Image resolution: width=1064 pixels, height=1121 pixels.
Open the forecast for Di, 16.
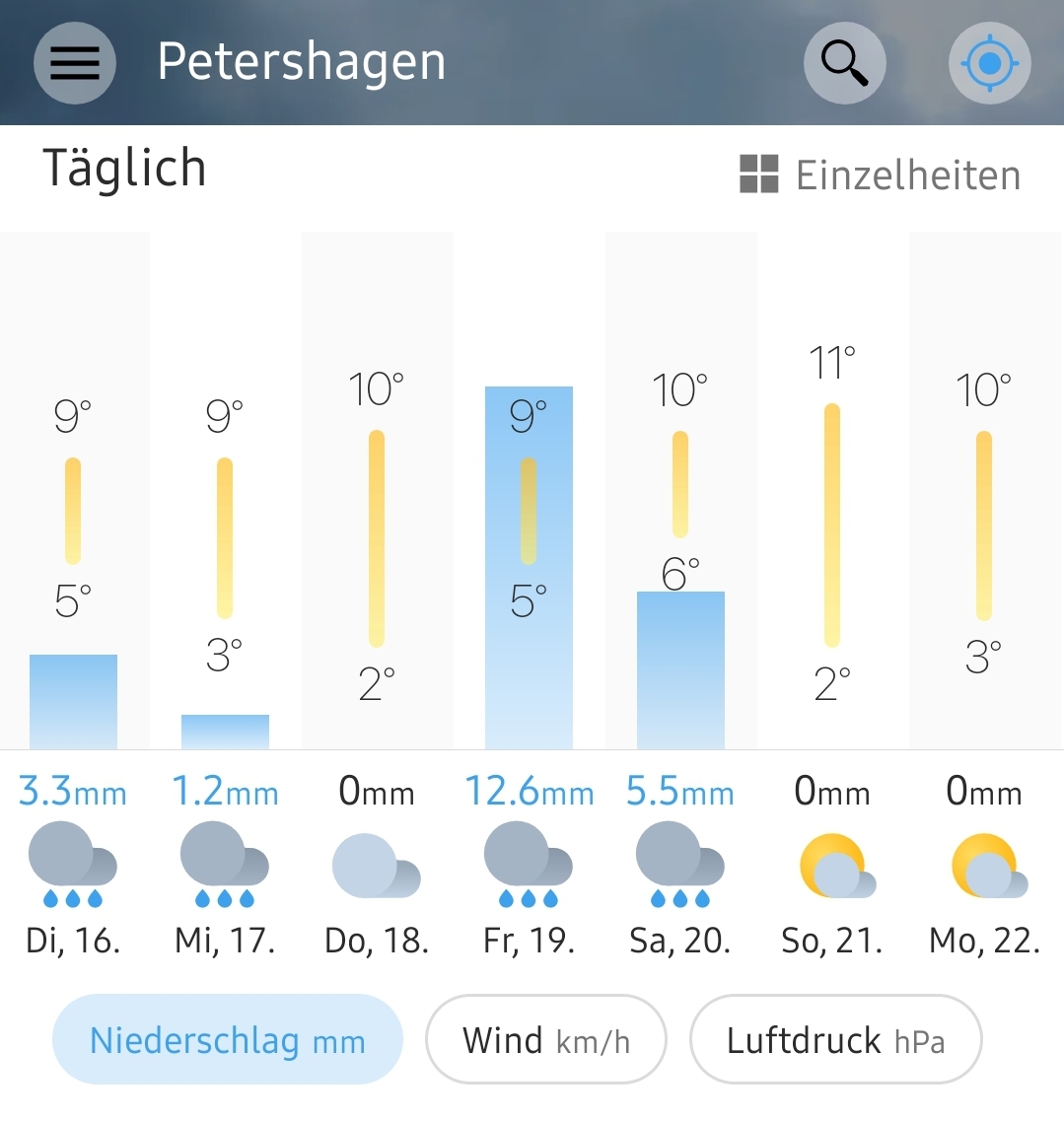click(74, 592)
